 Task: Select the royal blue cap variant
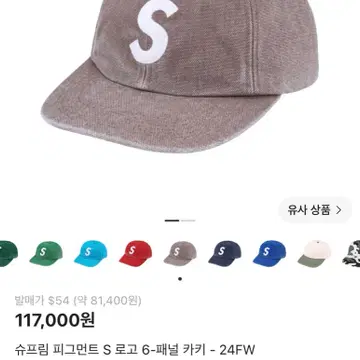(269, 253)
